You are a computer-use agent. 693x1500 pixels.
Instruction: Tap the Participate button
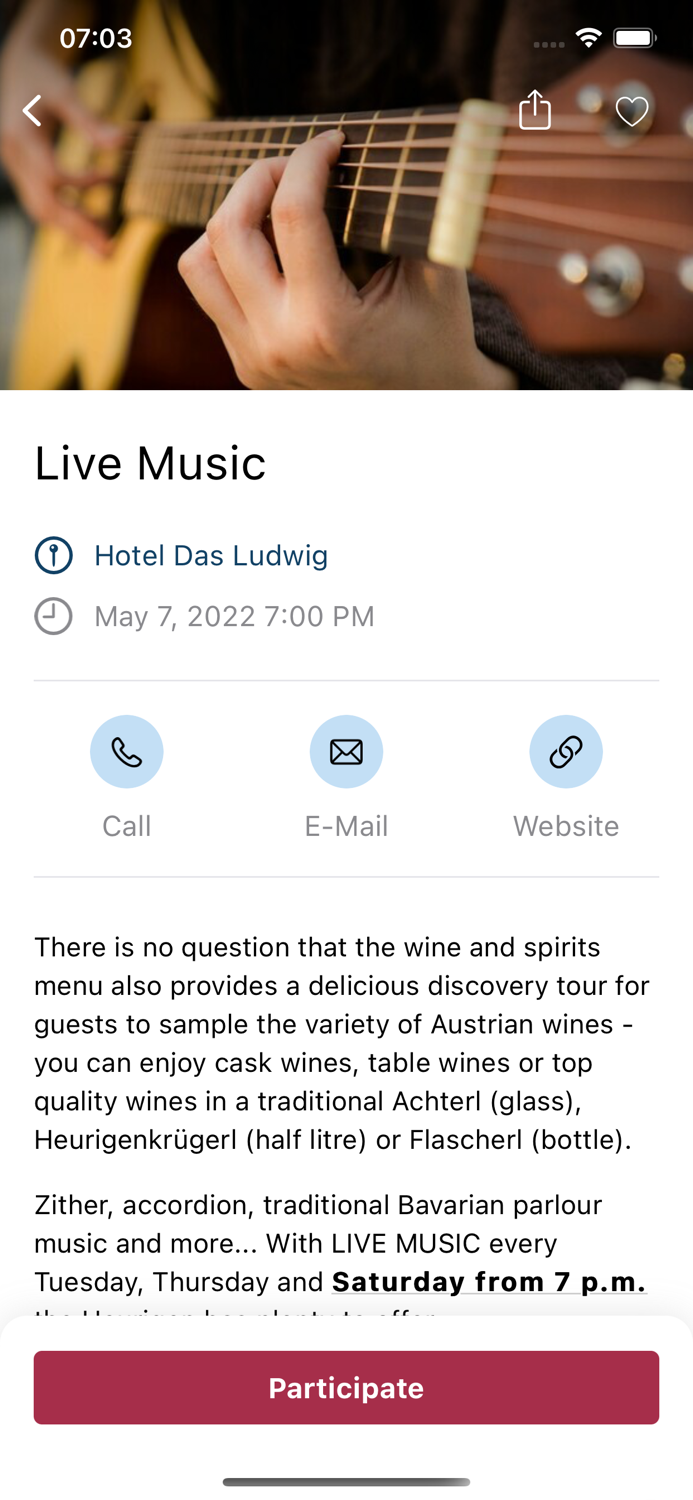tap(346, 1387)
